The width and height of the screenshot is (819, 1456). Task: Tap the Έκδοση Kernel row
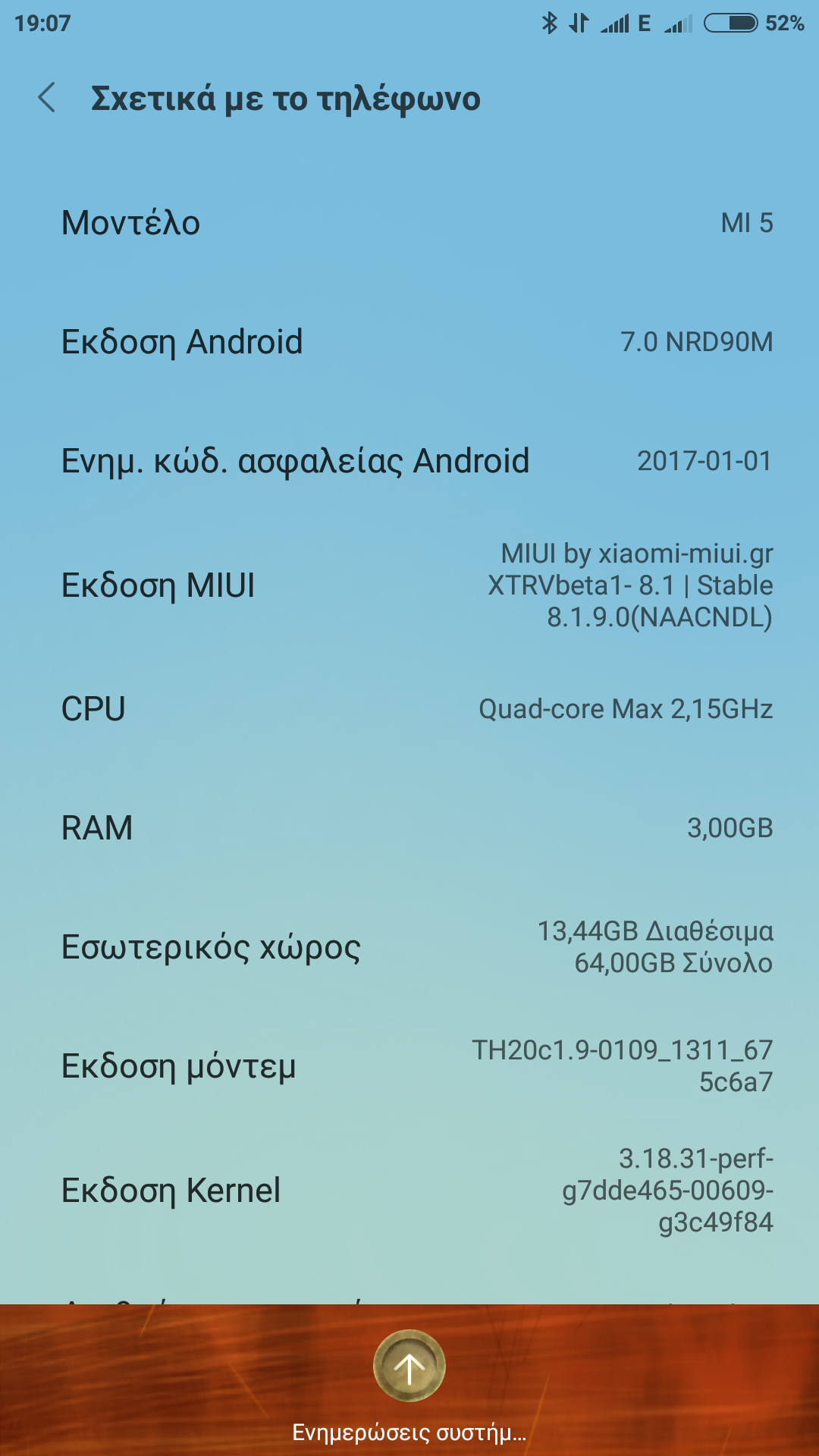(409, 1190)
